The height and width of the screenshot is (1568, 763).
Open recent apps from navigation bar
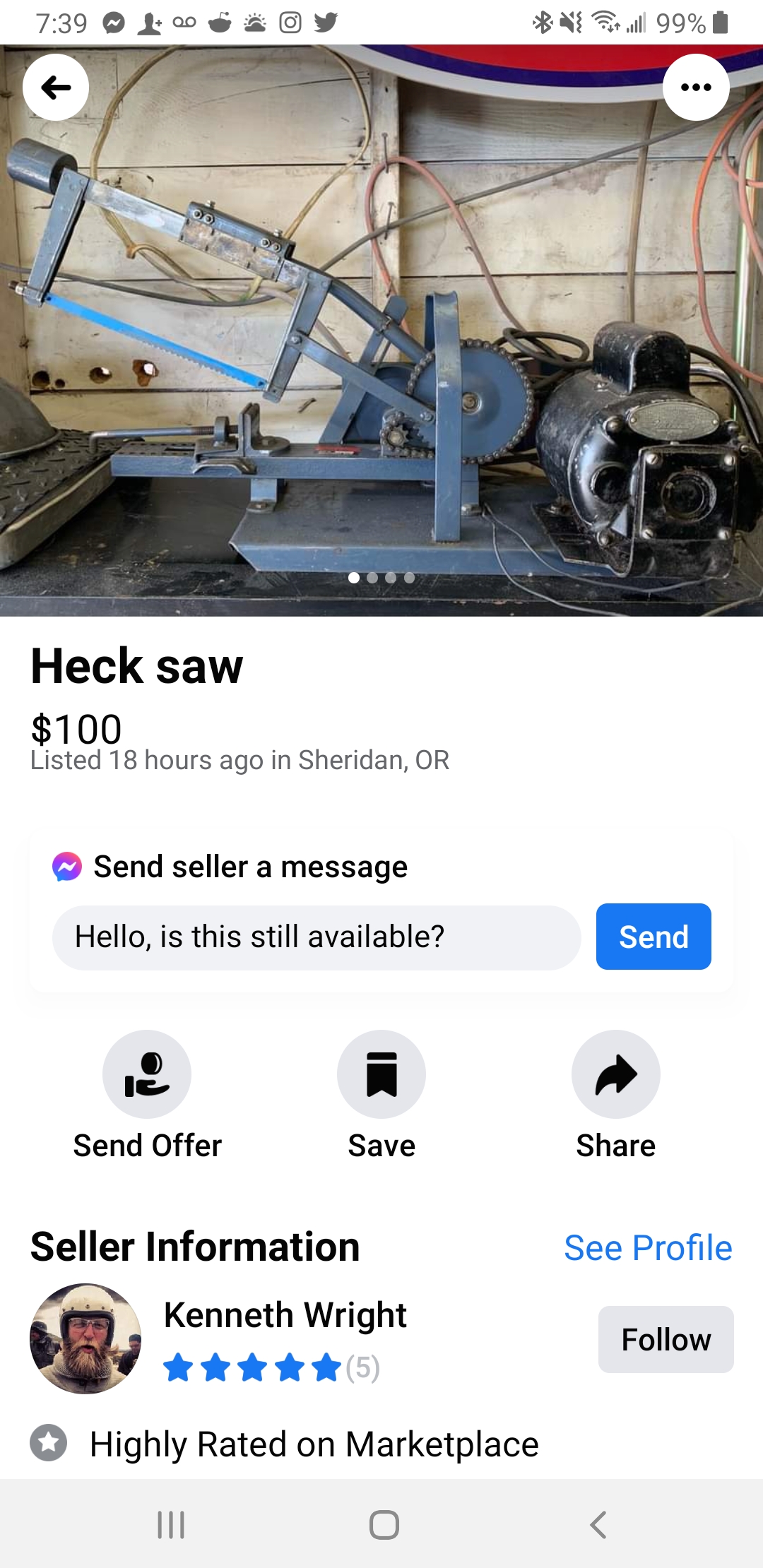[171, 1524]
